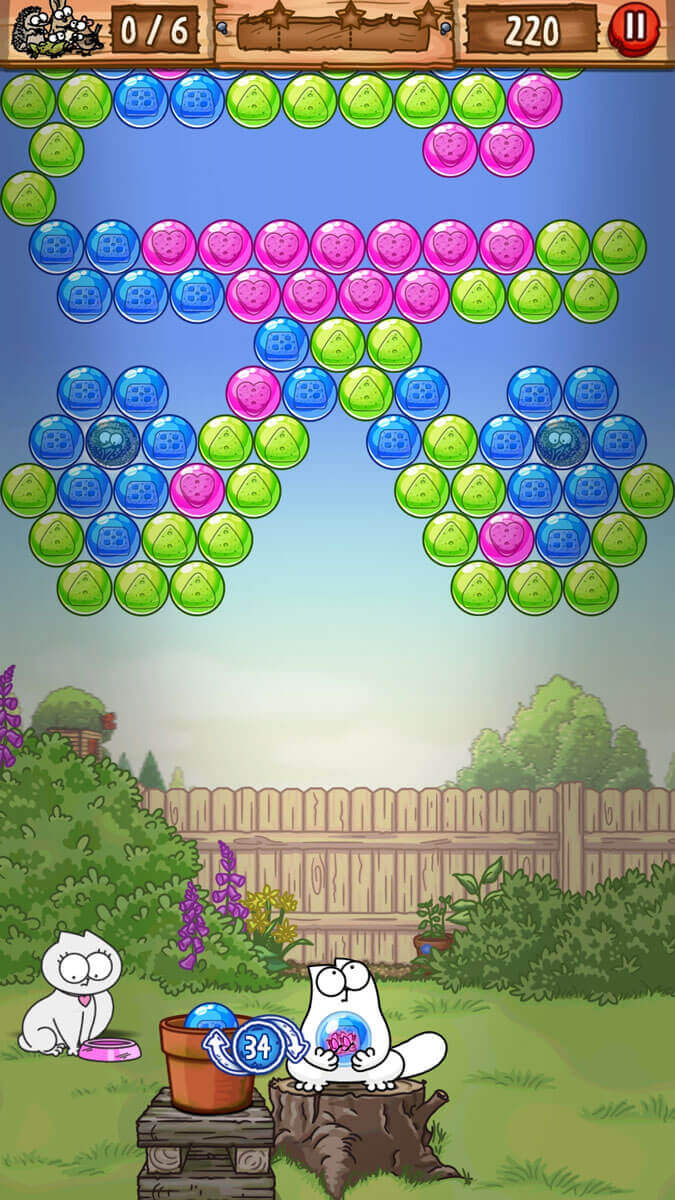Pause the game with the red button
This screenshot has height=1200, width=675.
[634, 28]
